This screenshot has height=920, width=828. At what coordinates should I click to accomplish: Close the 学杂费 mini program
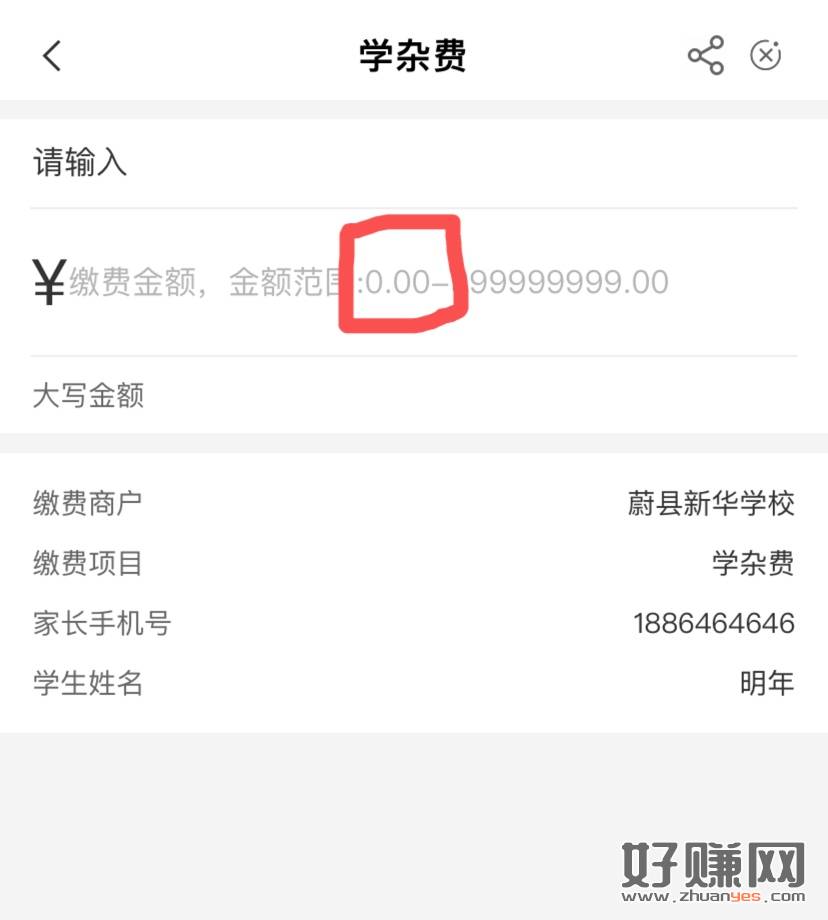tap(766, 56)
